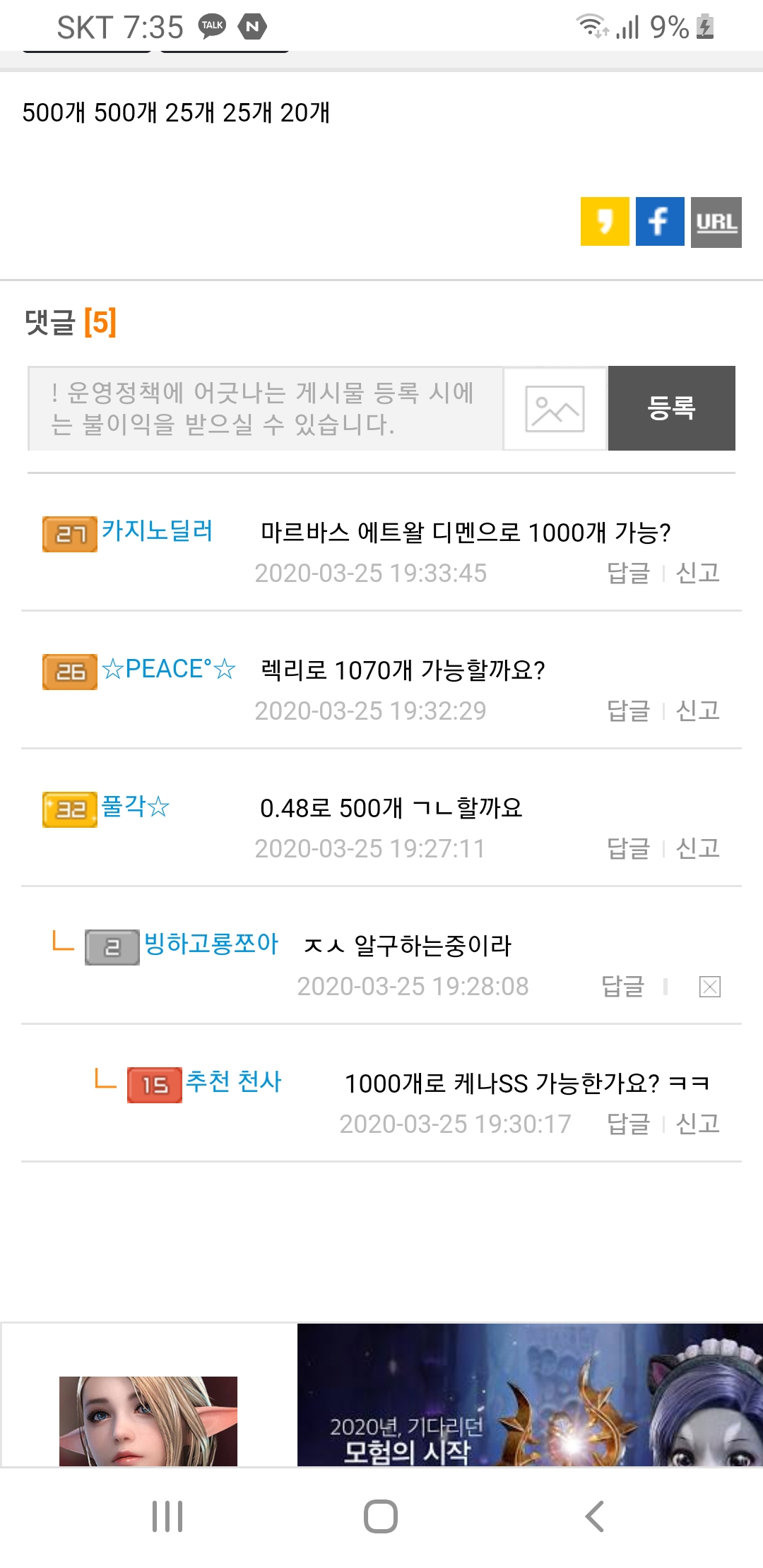Share post via KakaoStory icon
The height and width of the screenshot is (1568, 763).
click(605, 222)
